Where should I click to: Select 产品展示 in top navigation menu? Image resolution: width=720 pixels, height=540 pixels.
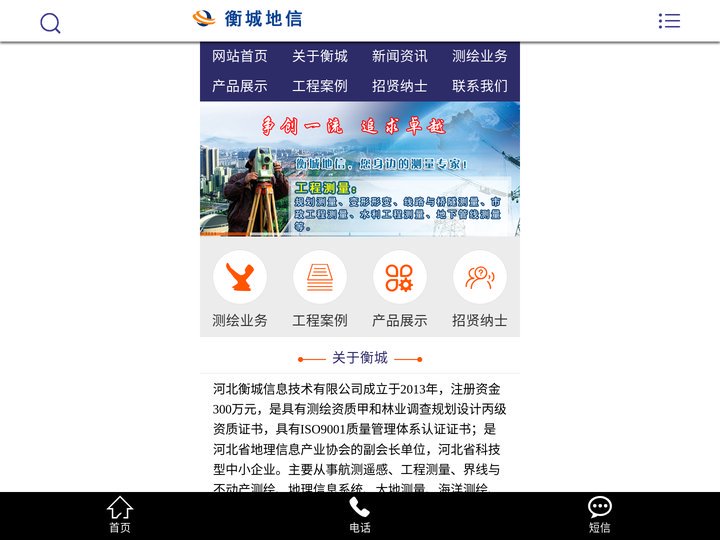click(x=240, y=86)
